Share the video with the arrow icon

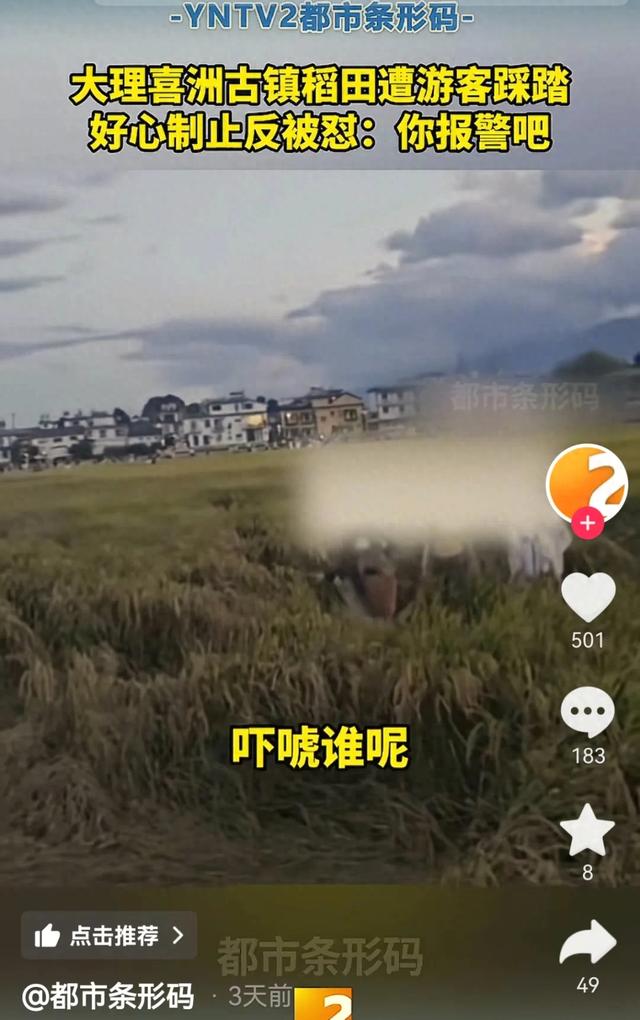tap(587, 942)
